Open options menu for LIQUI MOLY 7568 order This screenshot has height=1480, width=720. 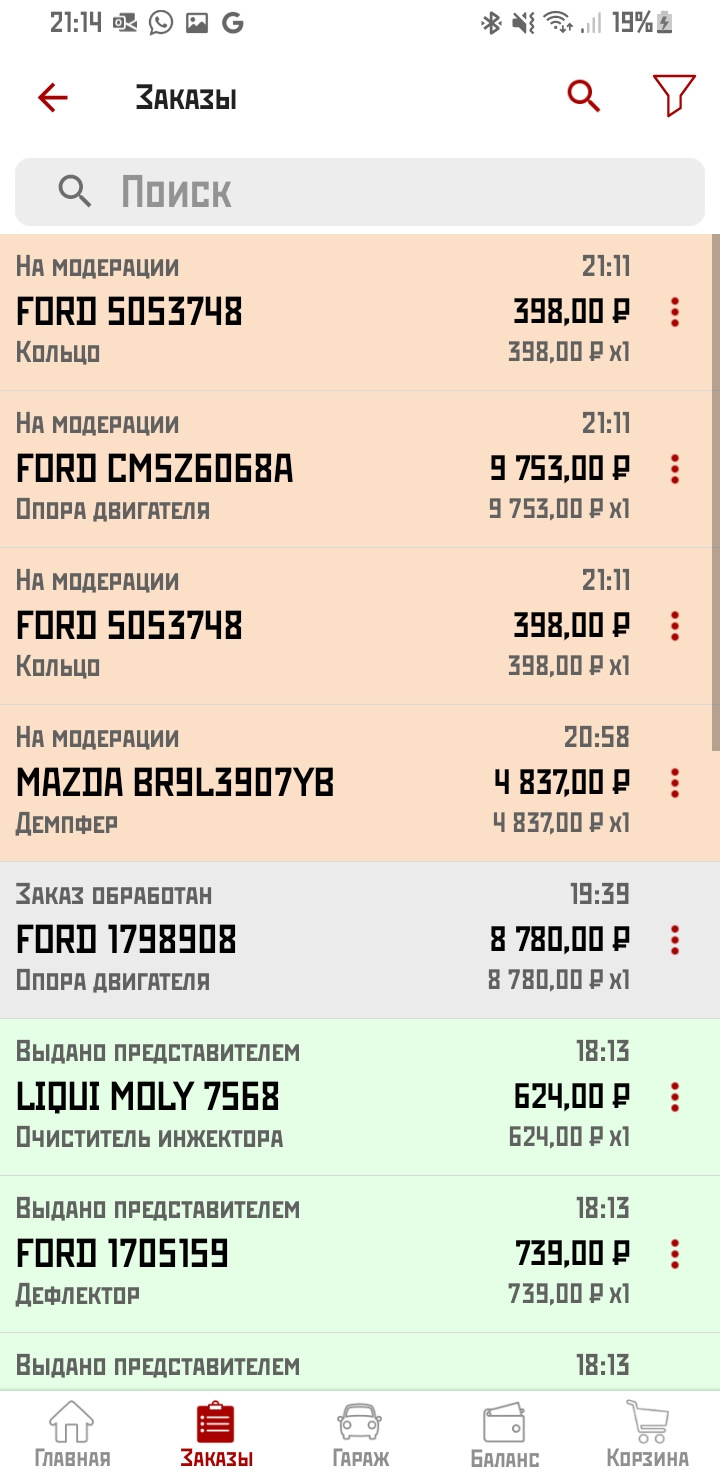(x=675, y=1095)
